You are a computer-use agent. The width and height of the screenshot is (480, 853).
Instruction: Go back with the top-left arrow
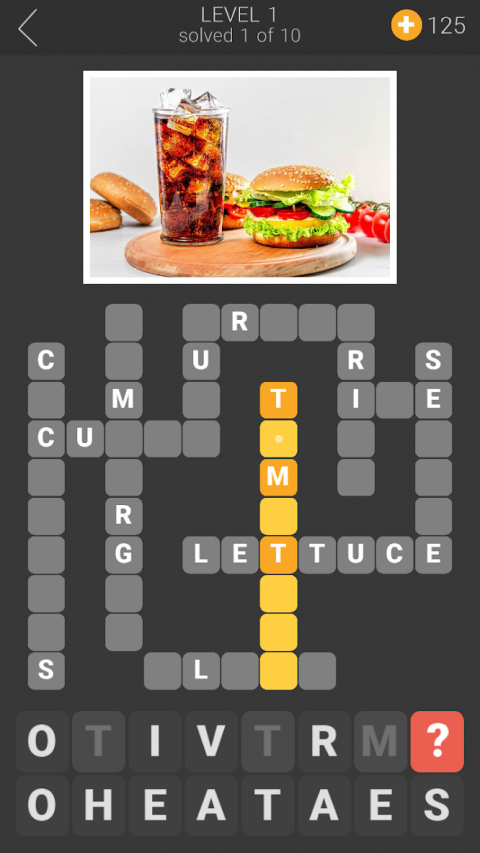[27, 27]
